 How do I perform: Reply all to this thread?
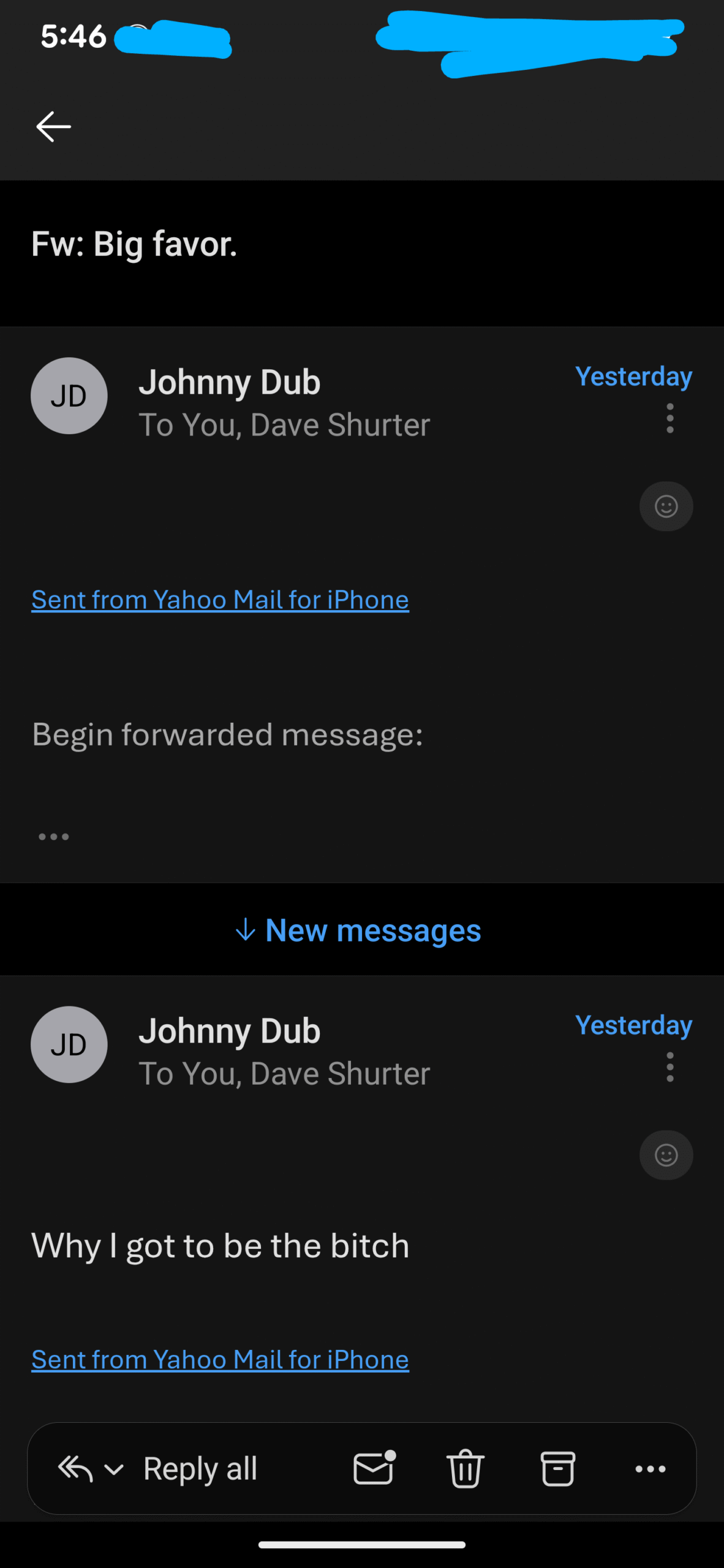point(200,1469)
